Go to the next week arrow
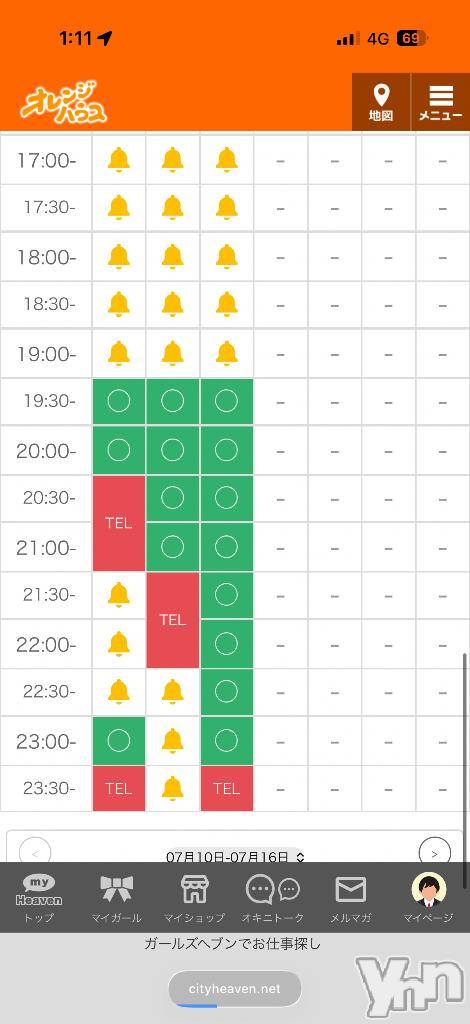 click(435, 852)
